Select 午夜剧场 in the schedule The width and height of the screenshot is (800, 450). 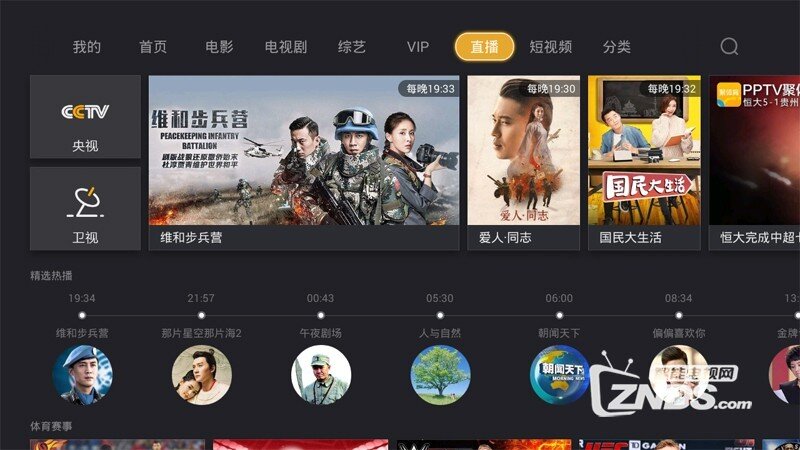pos(321,373)
